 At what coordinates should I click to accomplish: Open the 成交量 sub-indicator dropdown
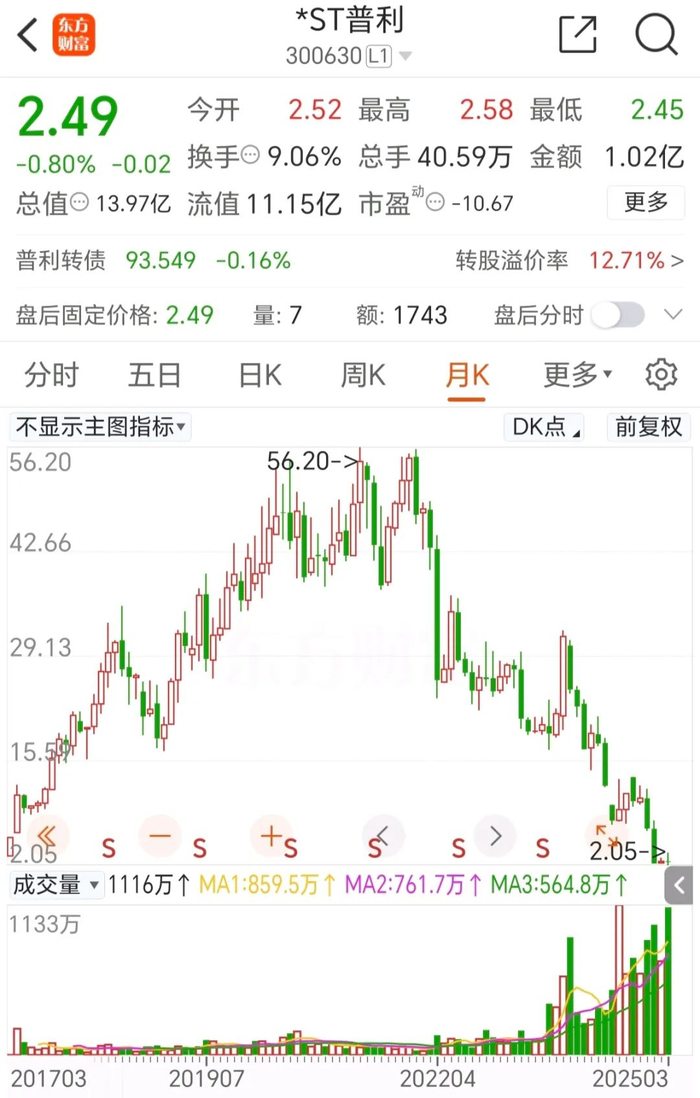coord(56,884)
